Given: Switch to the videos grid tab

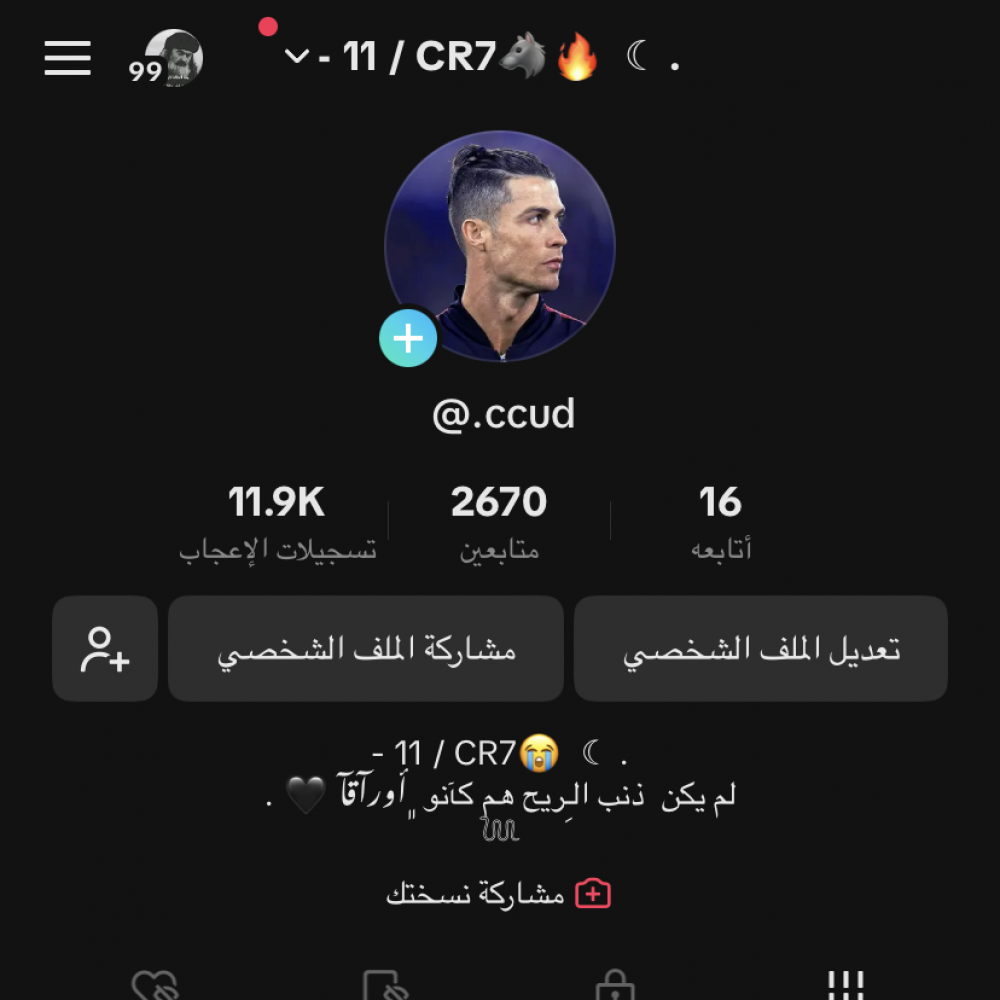Looking at the screenshot, I should [846, 985].
